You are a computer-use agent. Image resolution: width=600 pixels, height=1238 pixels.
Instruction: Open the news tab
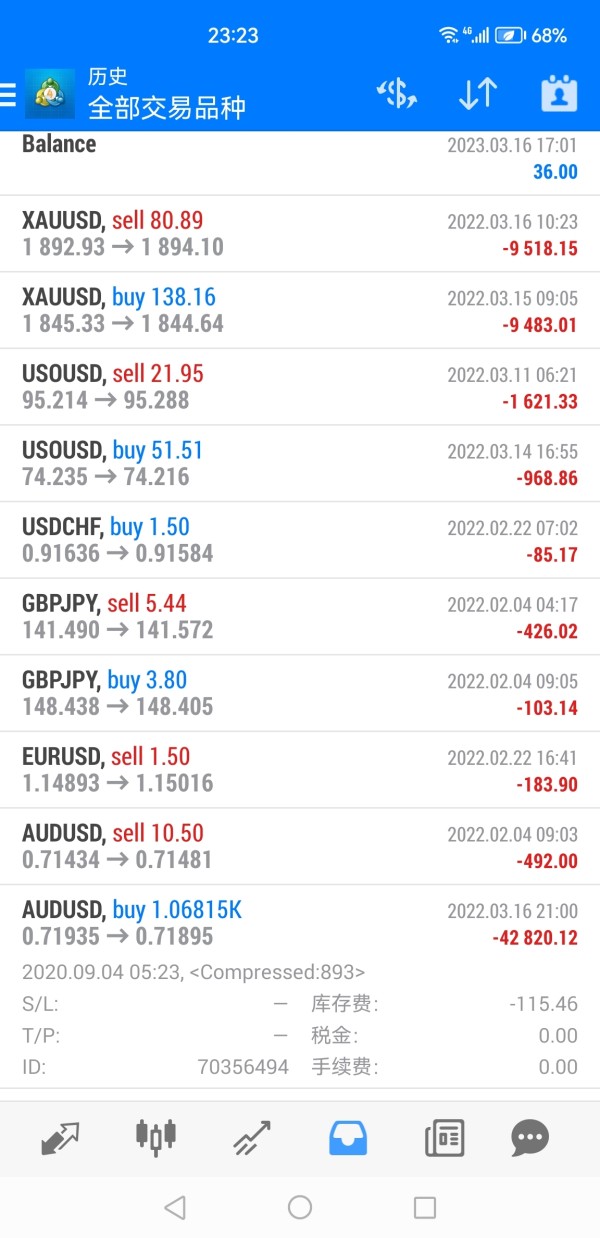pos(444,1137)
